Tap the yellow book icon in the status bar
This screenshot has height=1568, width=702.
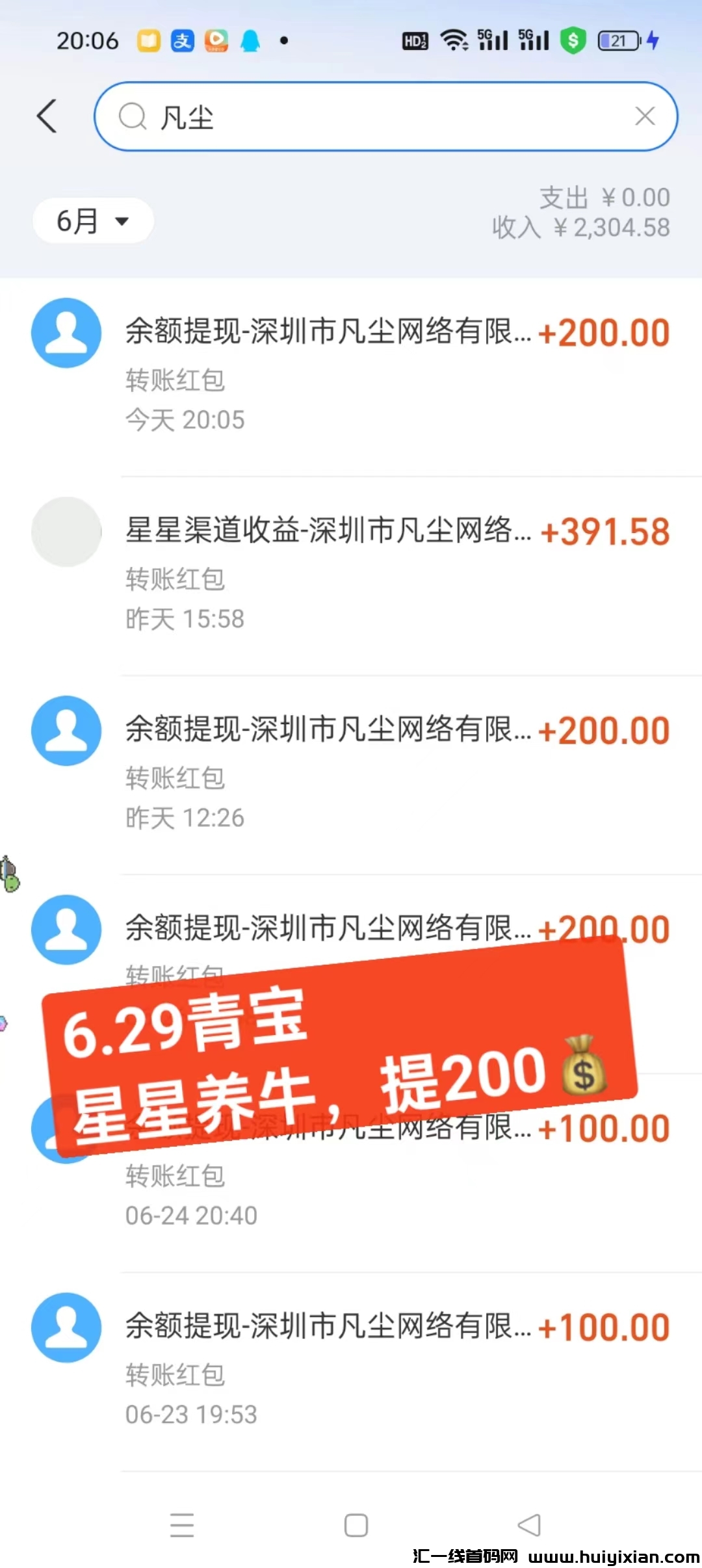point(148,40)
